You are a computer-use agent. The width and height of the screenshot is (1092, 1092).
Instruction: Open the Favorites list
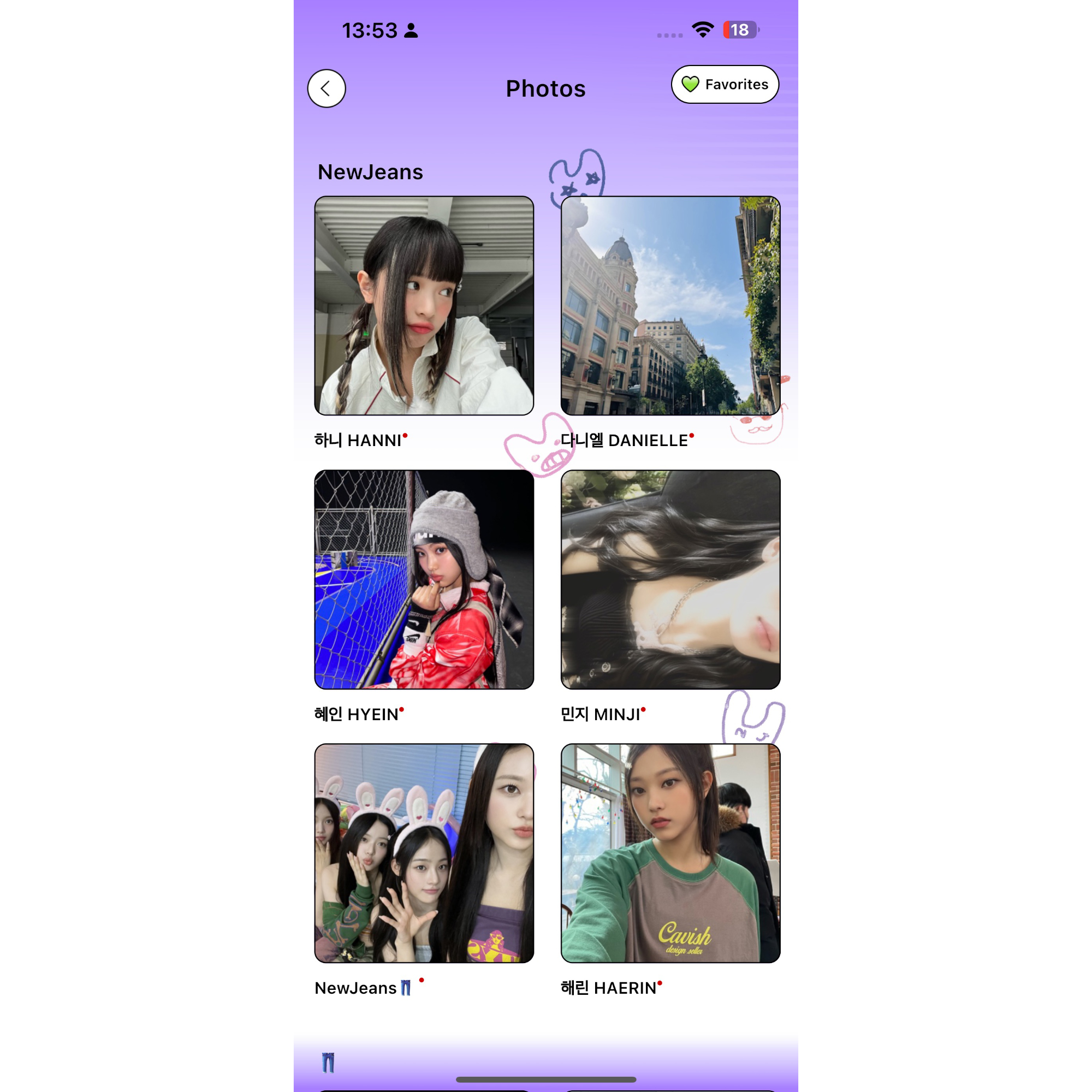click(725, 85)
